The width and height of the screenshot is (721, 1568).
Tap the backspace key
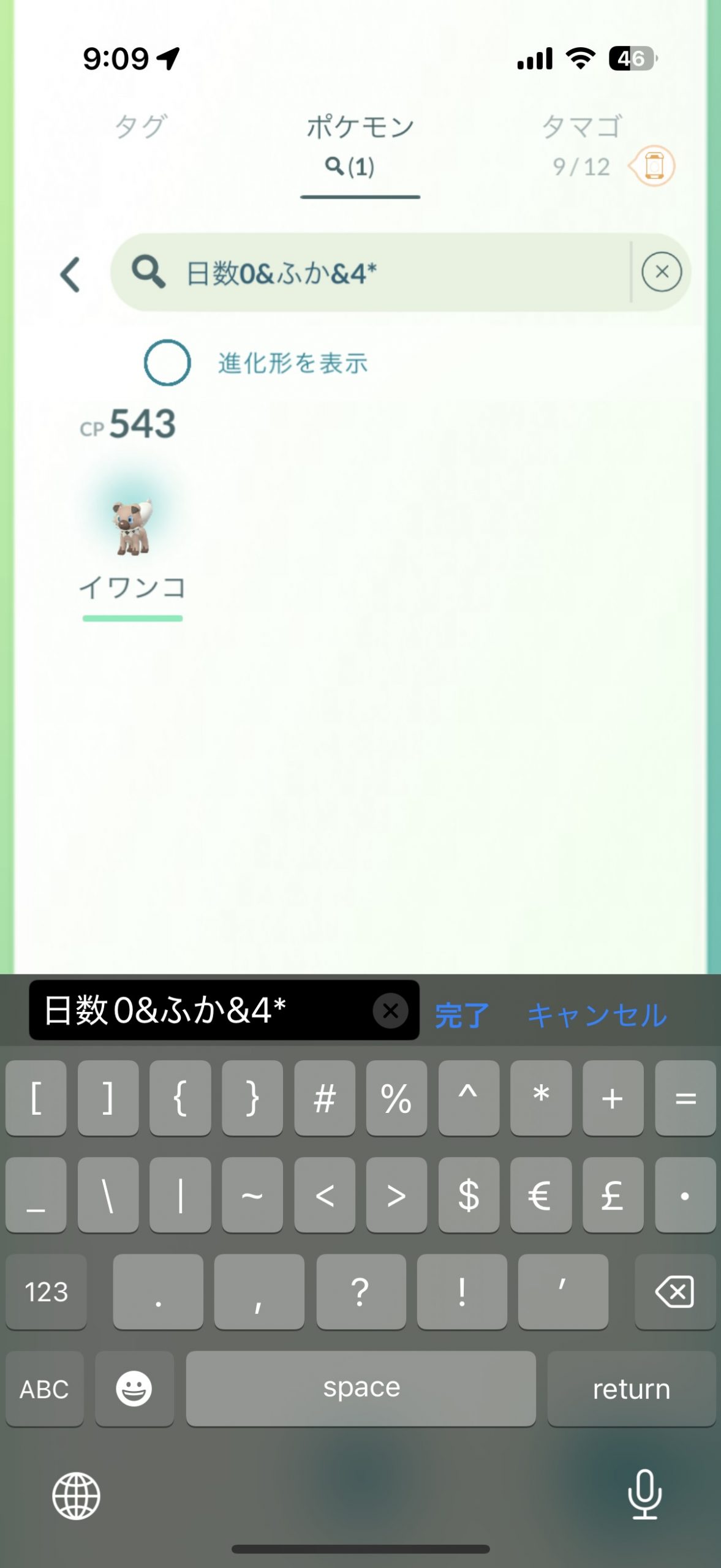click(x=674, y=1291)
